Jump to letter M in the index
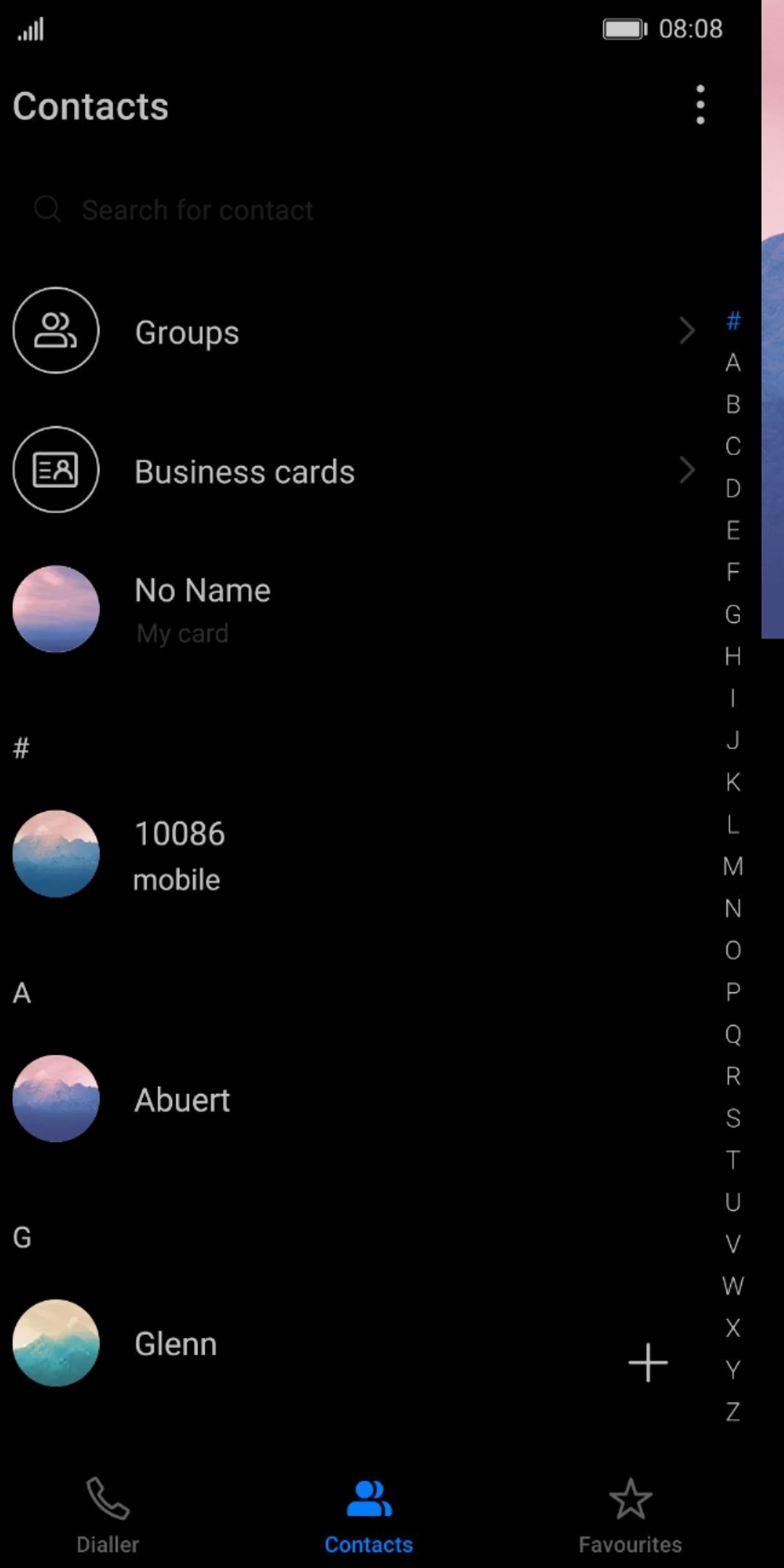Viewport: 784px width, 1568px height. coord(733,866)
